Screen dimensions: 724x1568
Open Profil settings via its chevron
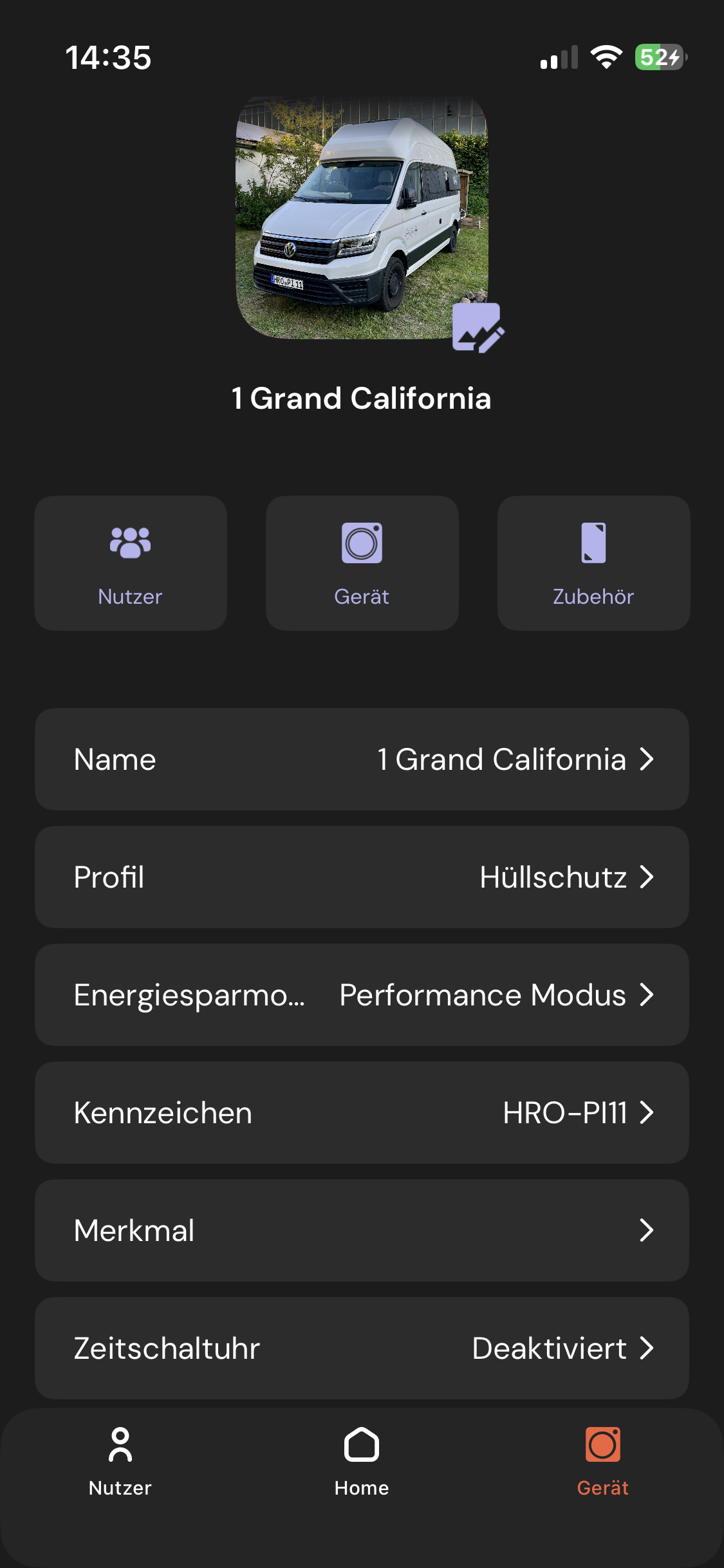tap(647, 877)
